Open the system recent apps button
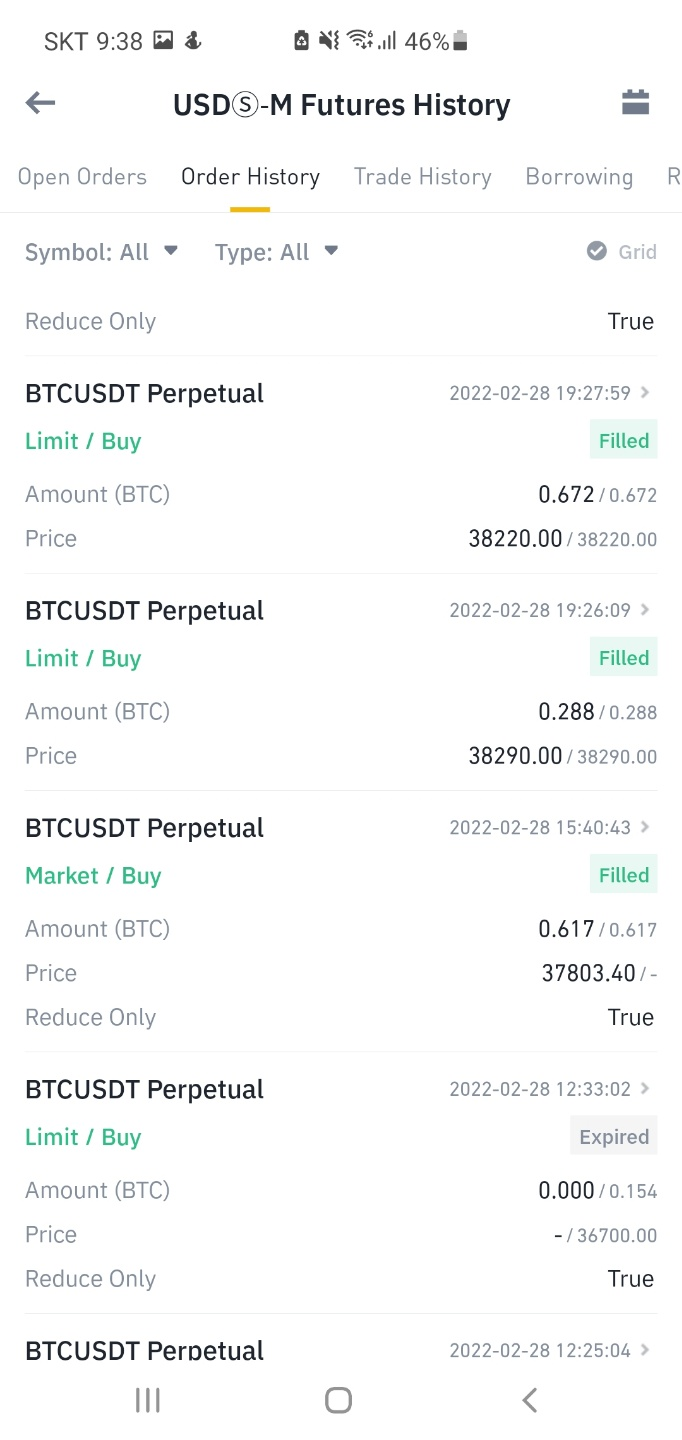Image resolution: width=682 pixels, height=1440 pixels. click(148, 1400)
